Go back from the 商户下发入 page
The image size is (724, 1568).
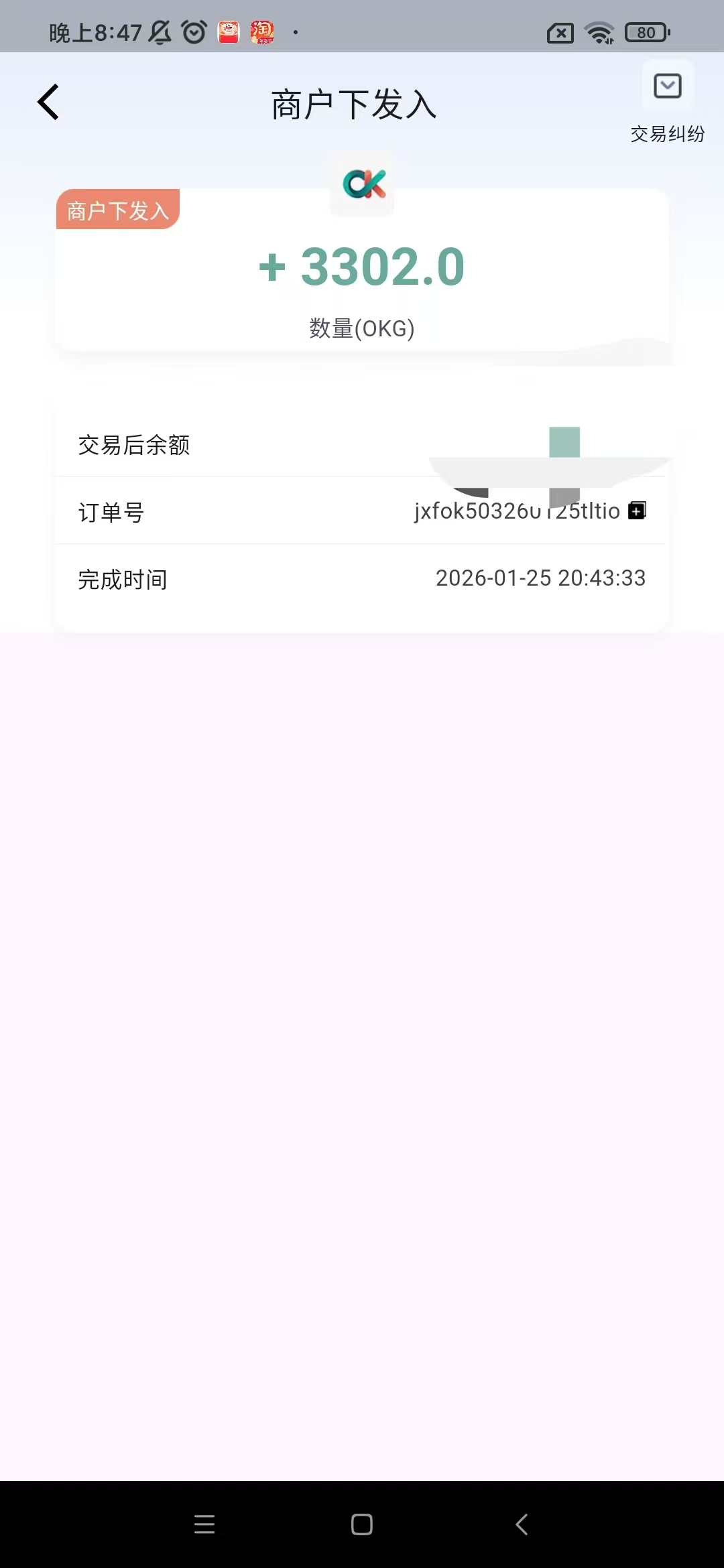[48, 103]
